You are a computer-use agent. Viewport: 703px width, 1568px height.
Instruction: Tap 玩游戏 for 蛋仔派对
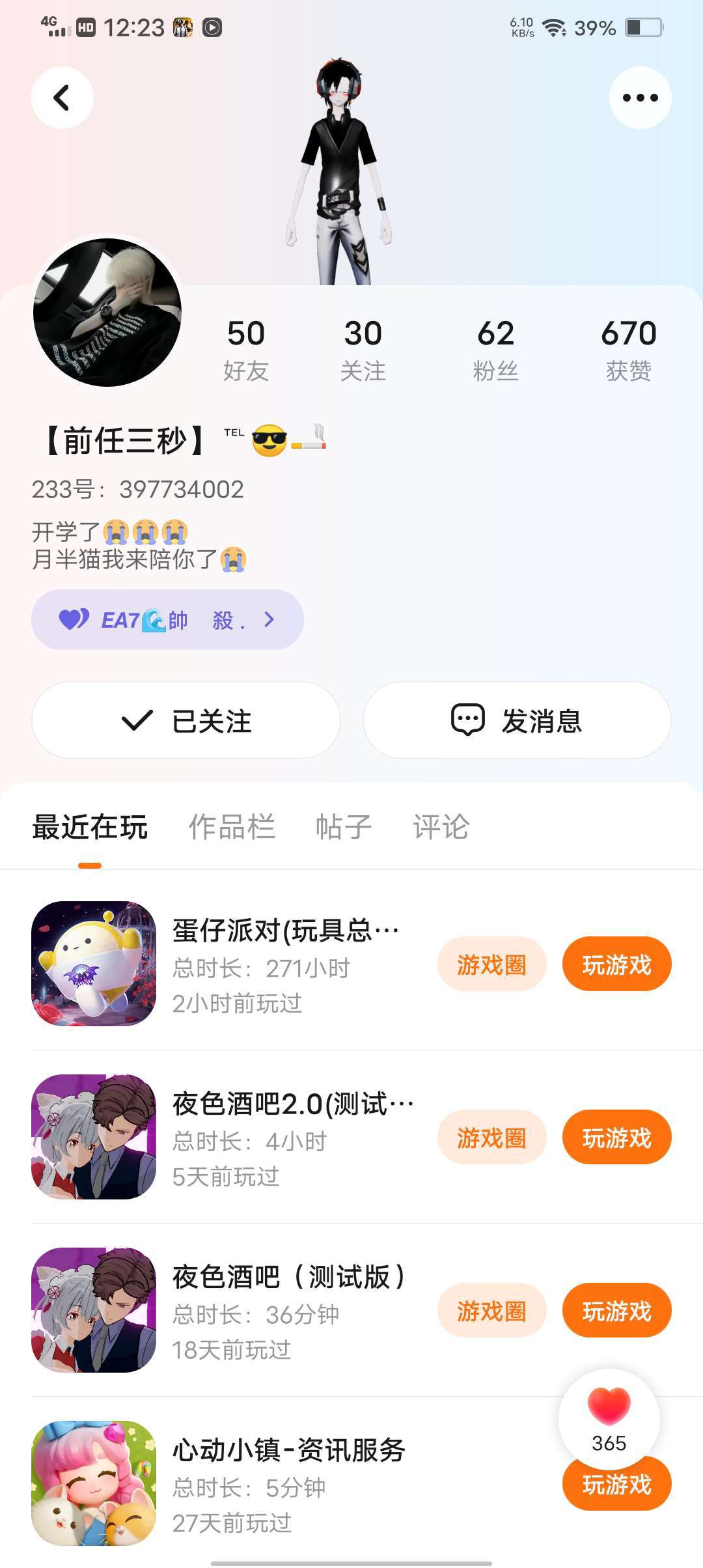tap(616, 964)
